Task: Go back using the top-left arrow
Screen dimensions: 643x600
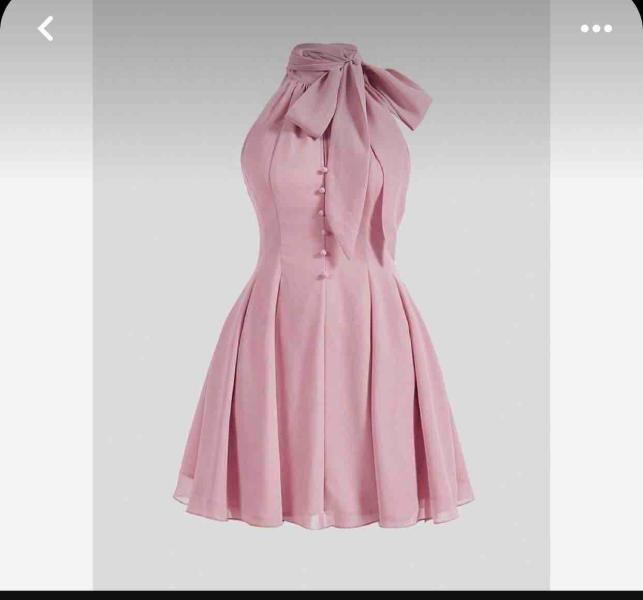Action: (45, 29)
